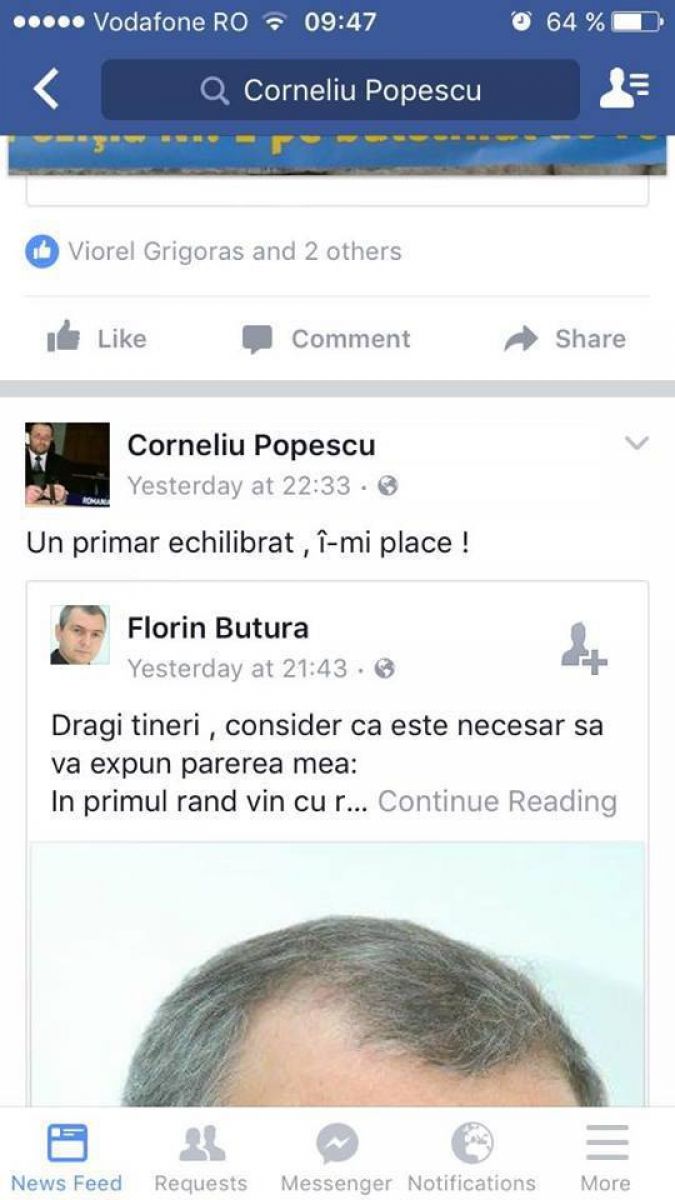The height and width of the screenshot is (1200, 675).
Task: Open the More menu tab
Action: pyautogui.click(x=606, y=1157)
